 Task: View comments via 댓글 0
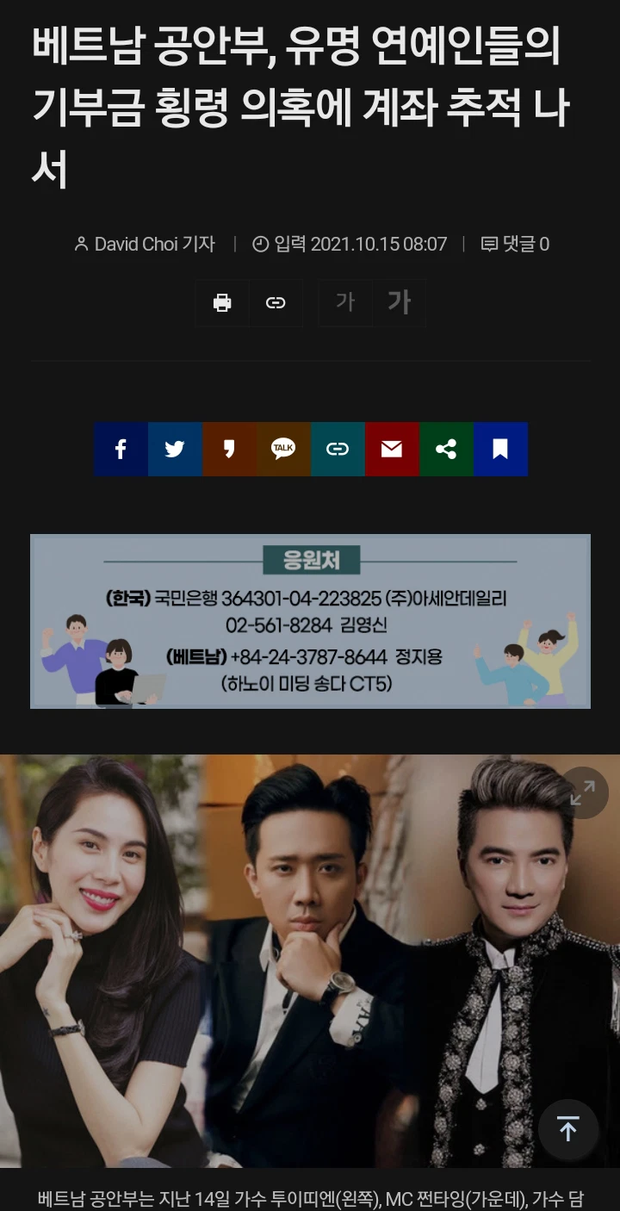(516, 244)
